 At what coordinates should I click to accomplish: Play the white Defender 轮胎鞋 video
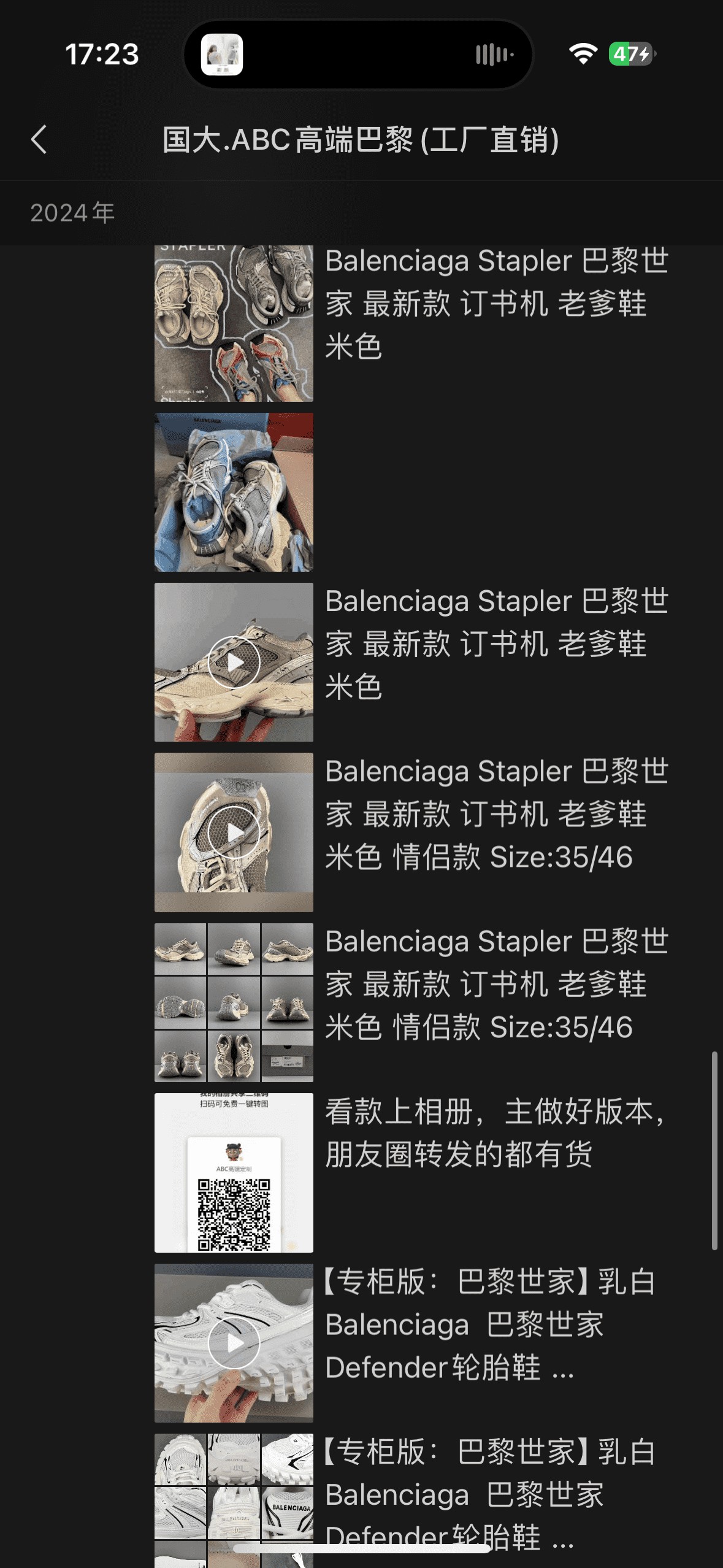click(234, 1343)
